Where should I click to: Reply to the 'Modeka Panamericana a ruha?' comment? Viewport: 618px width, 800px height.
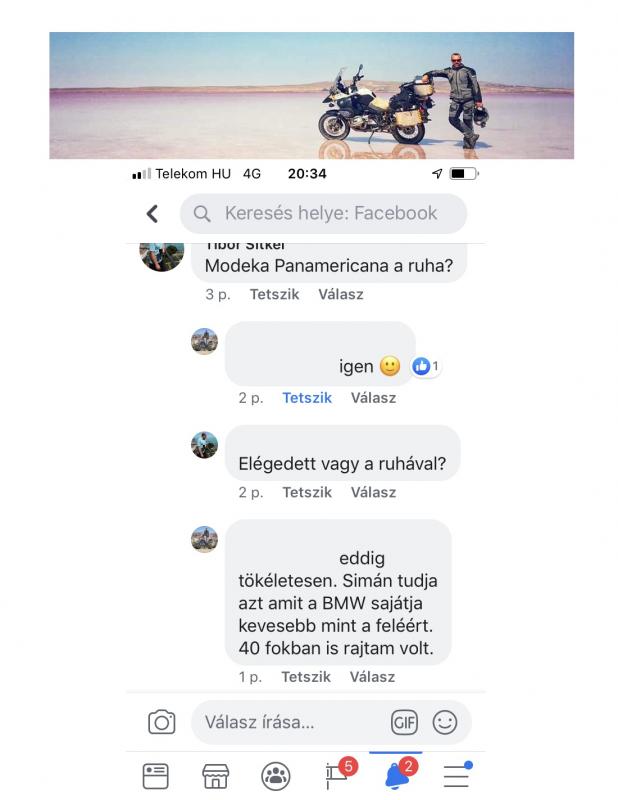(x=341, y=295)
